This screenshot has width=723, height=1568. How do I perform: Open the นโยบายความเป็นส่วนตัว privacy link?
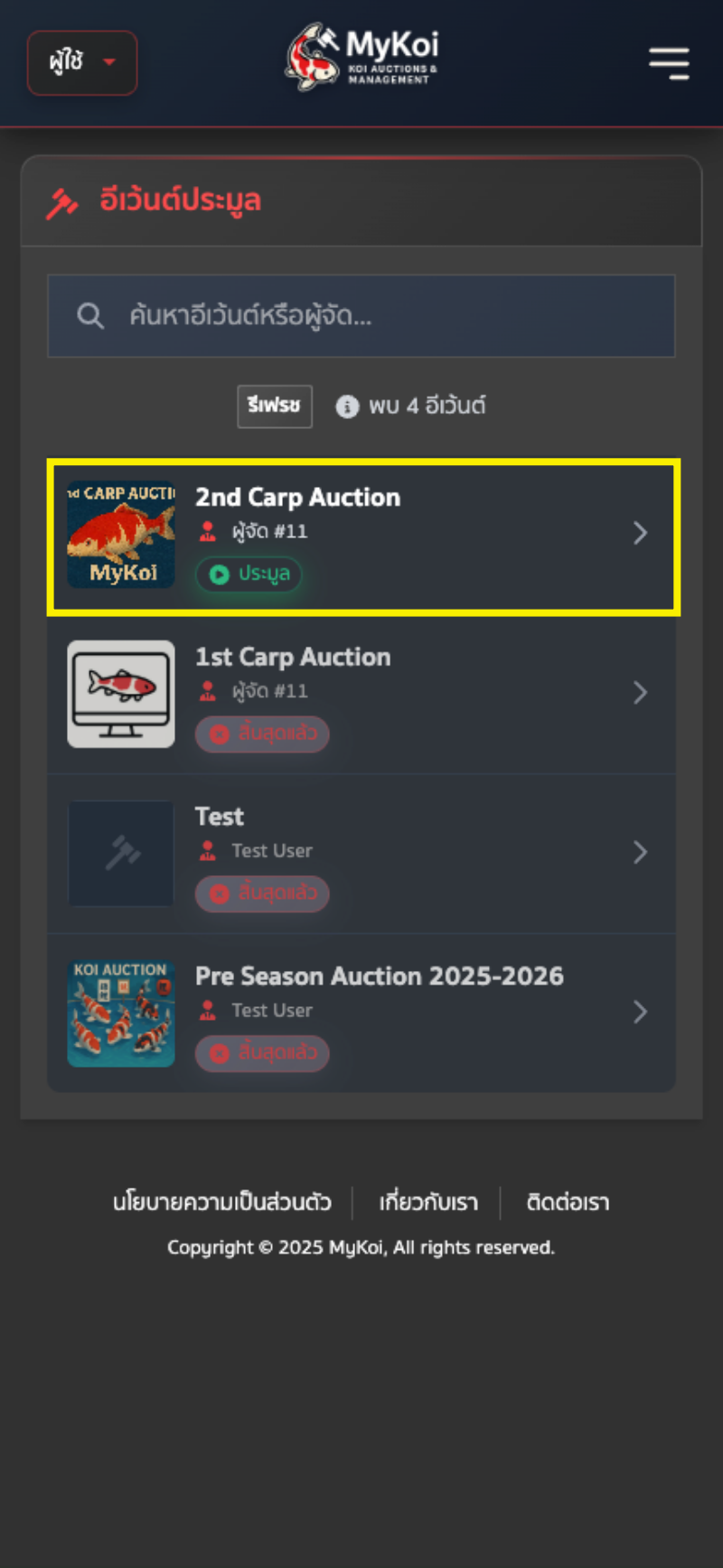(x=222, y=1202)
